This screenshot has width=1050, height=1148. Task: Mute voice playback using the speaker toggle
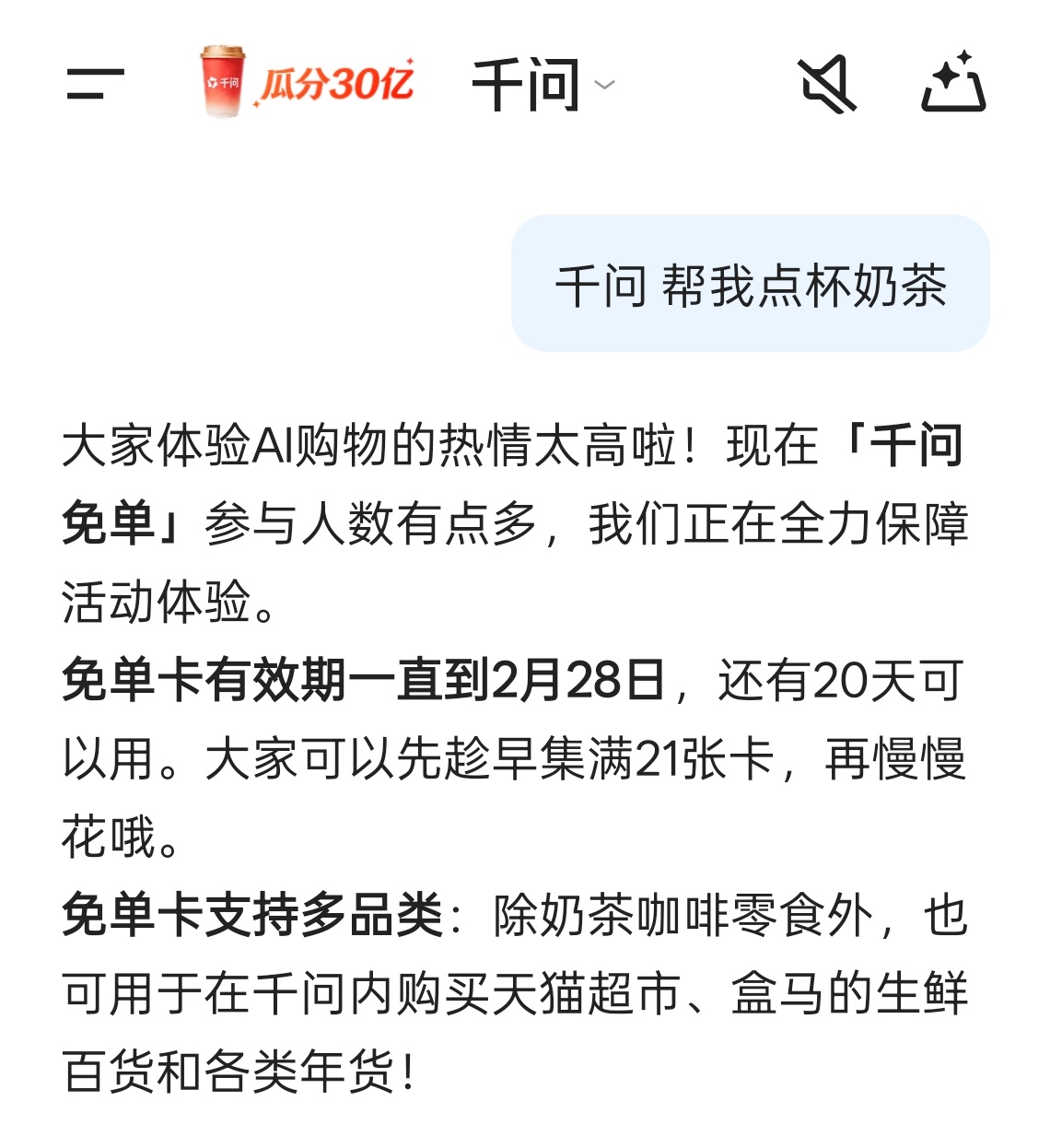point(828,85)
